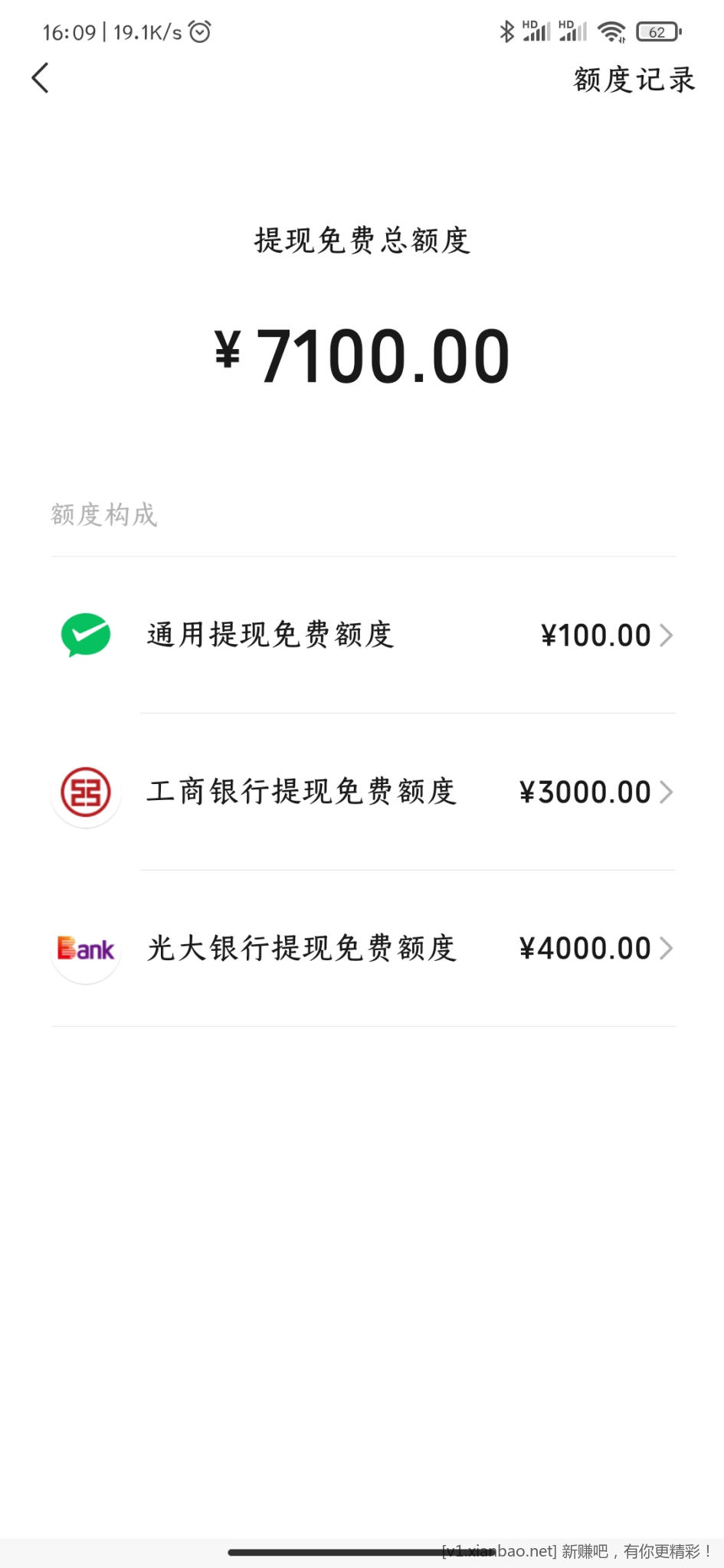
Task: Go back using the top-left arrow
Action: click(x=41, y=78)
